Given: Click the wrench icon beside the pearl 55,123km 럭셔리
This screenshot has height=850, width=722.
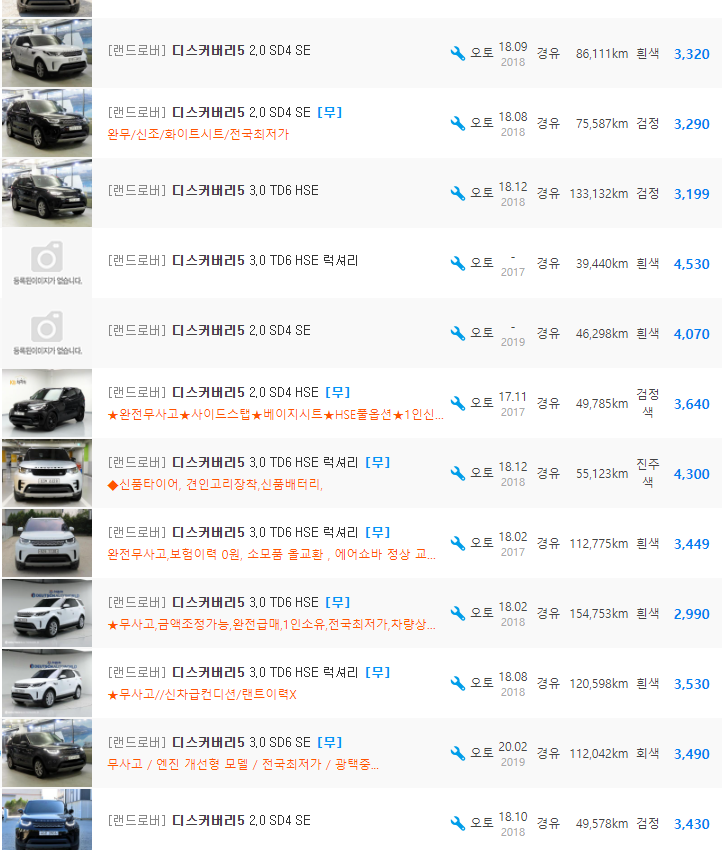Looking at the screenshot, I should [x=459, y=471].
